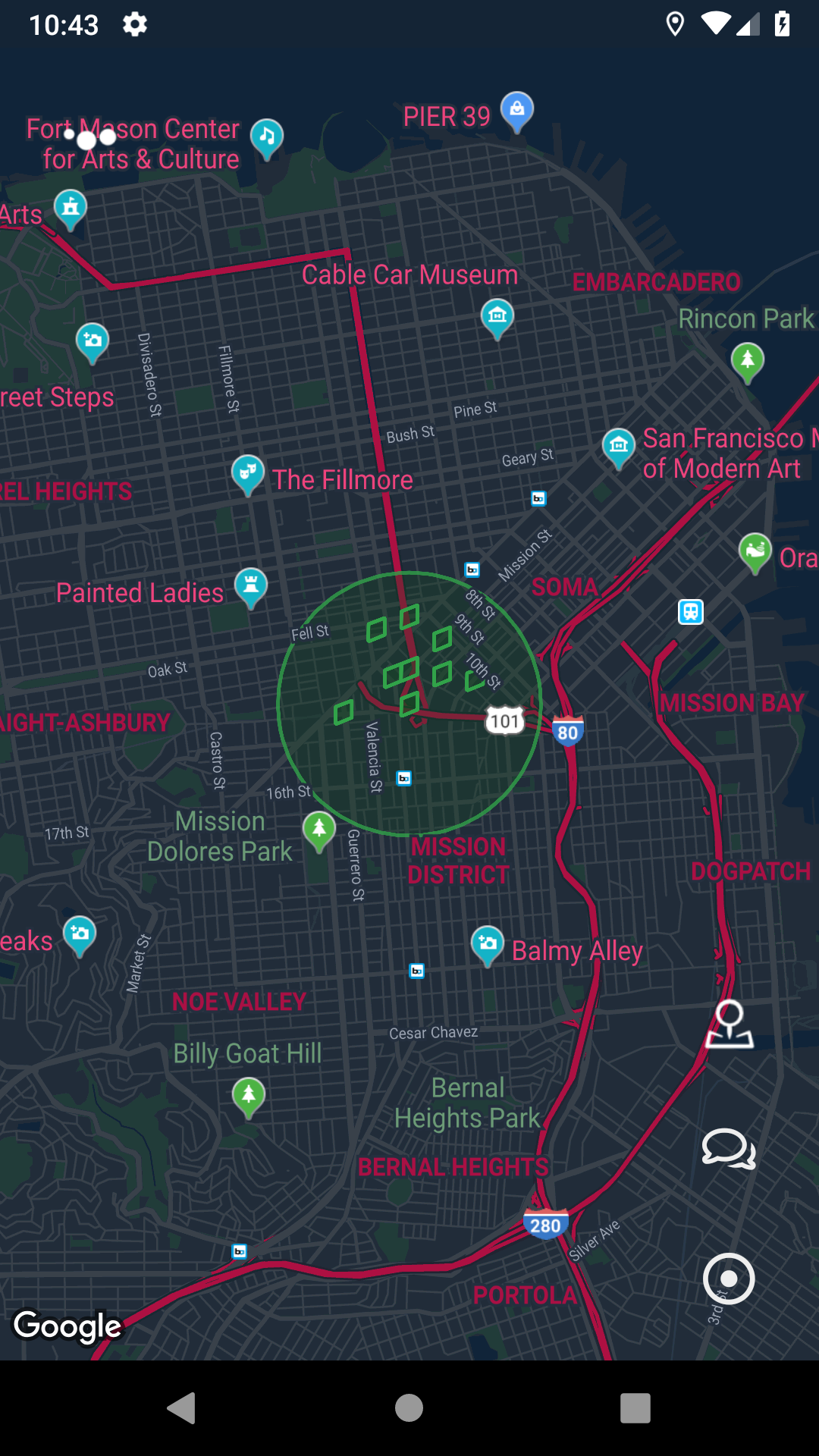Tap the Mission Dolores Park pin

click(x=319, y=829)
